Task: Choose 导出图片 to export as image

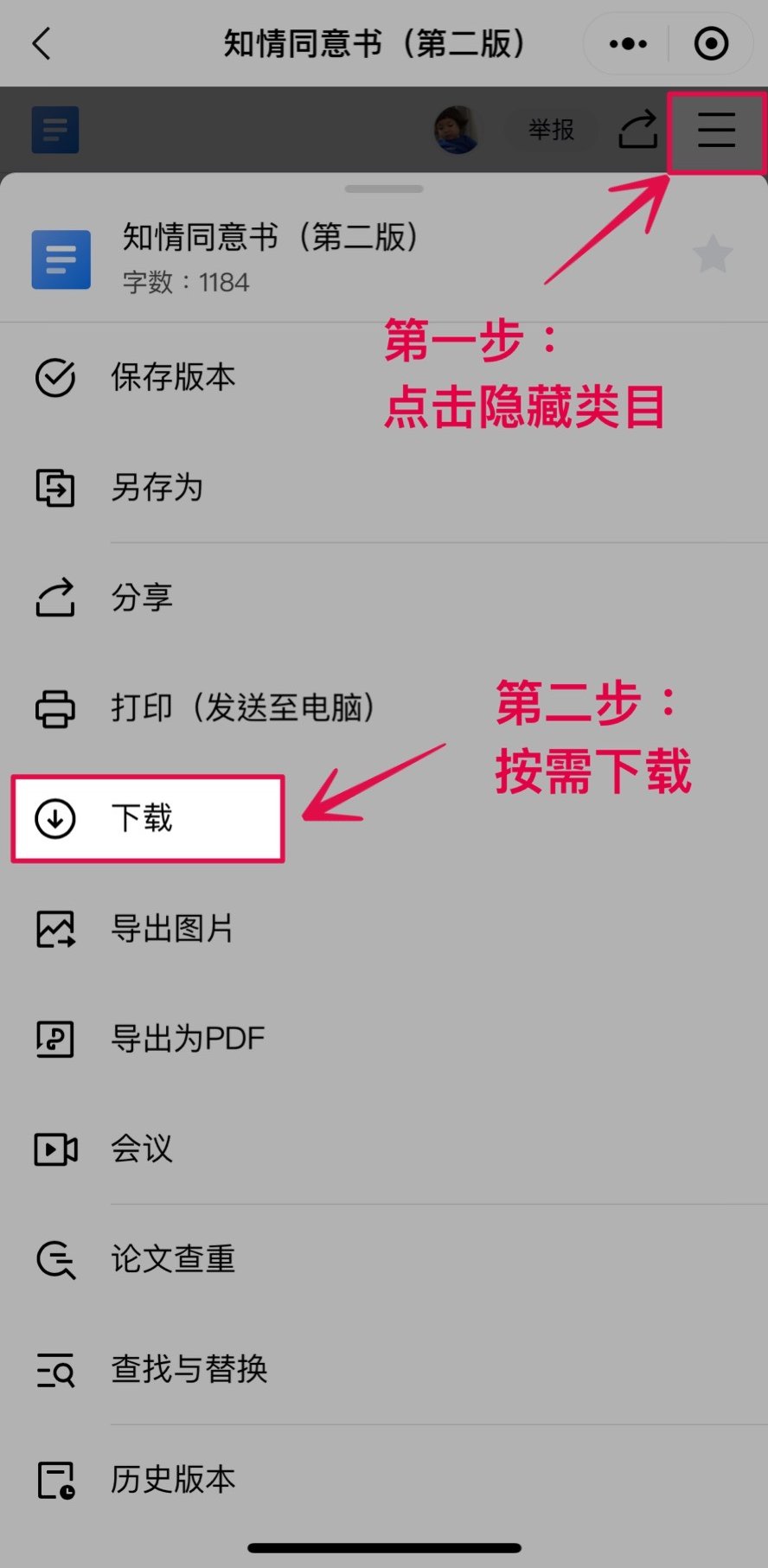Action: pyautogui.click(x=171, y=929)
